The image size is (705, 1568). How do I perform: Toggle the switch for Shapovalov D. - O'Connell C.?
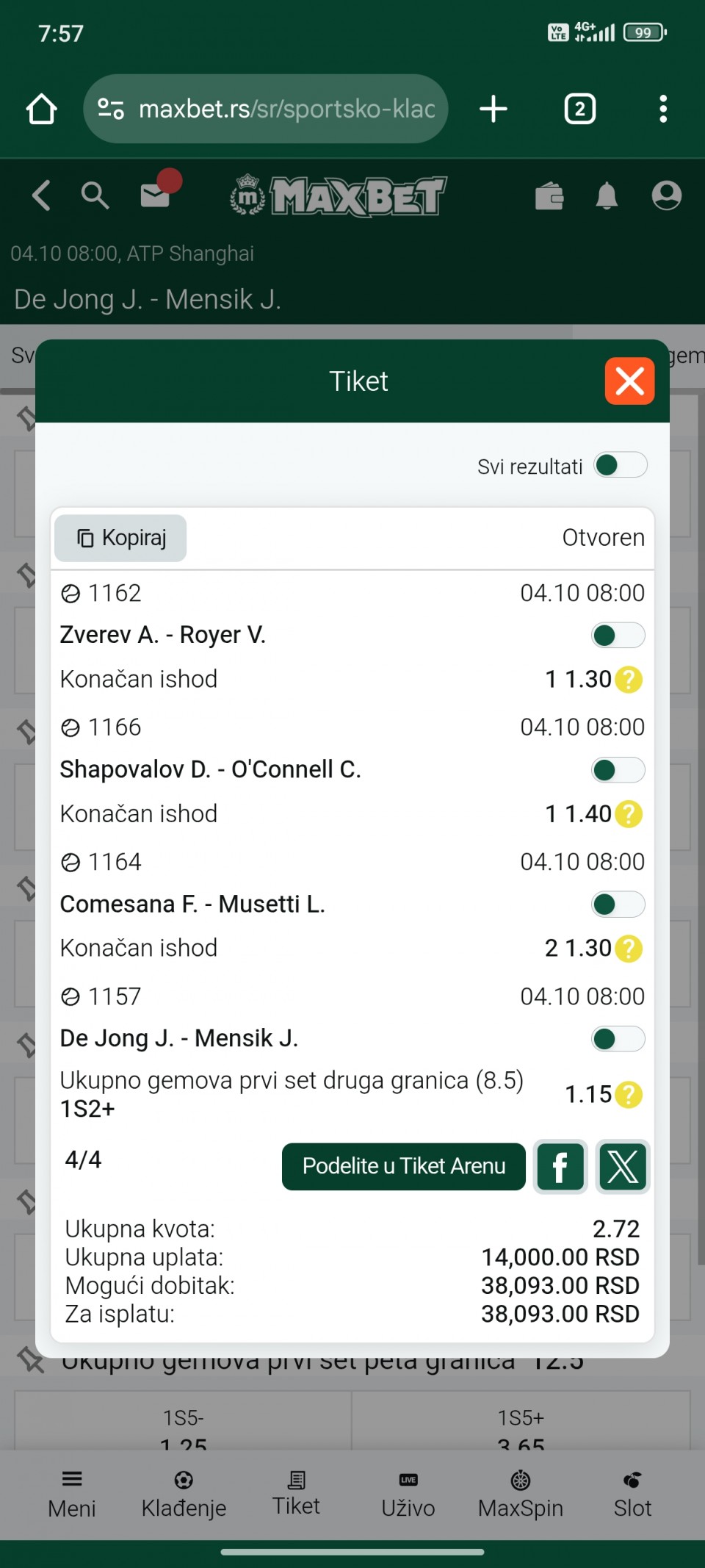pos(618,770)
